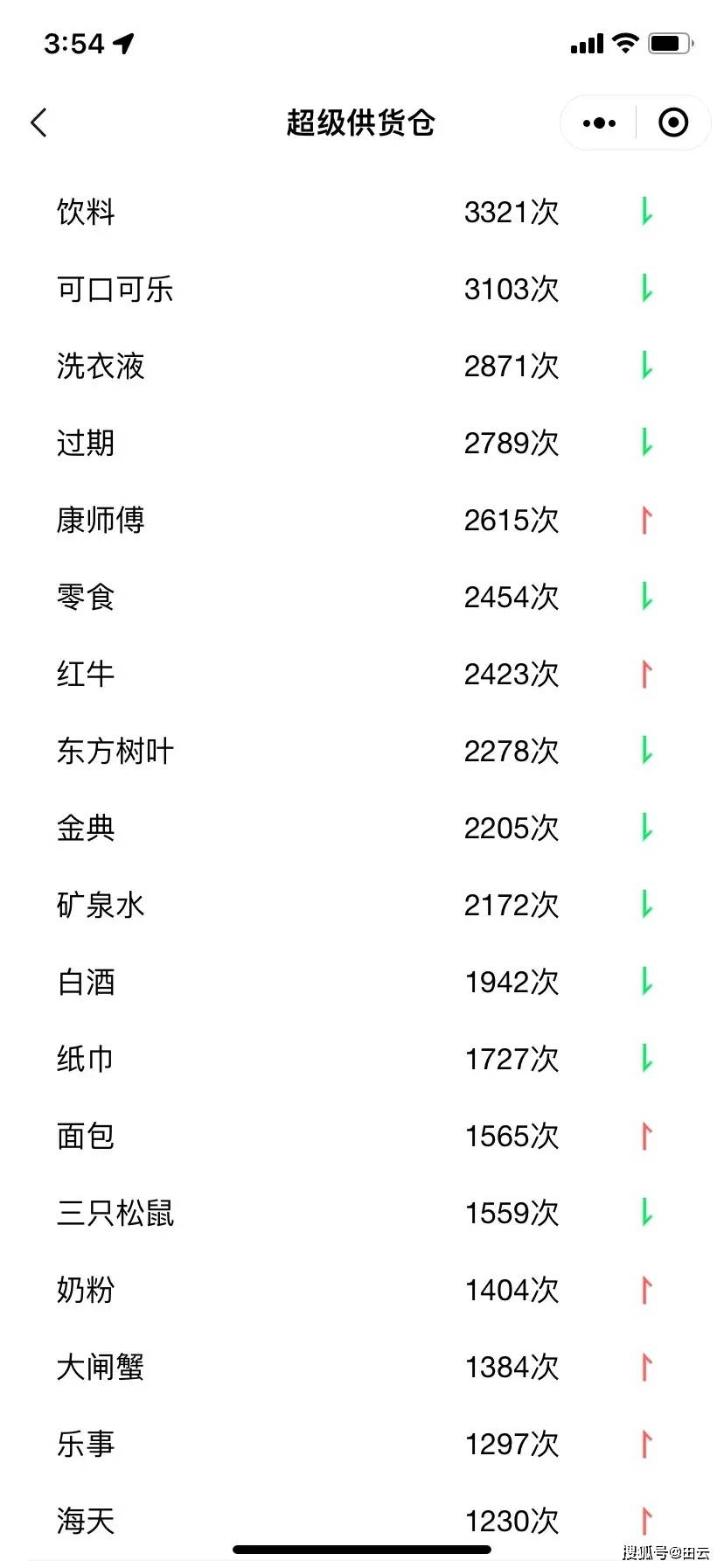Select the 东方树叶 row
This screenshot has width=724, height=1568.
(115, 751)
